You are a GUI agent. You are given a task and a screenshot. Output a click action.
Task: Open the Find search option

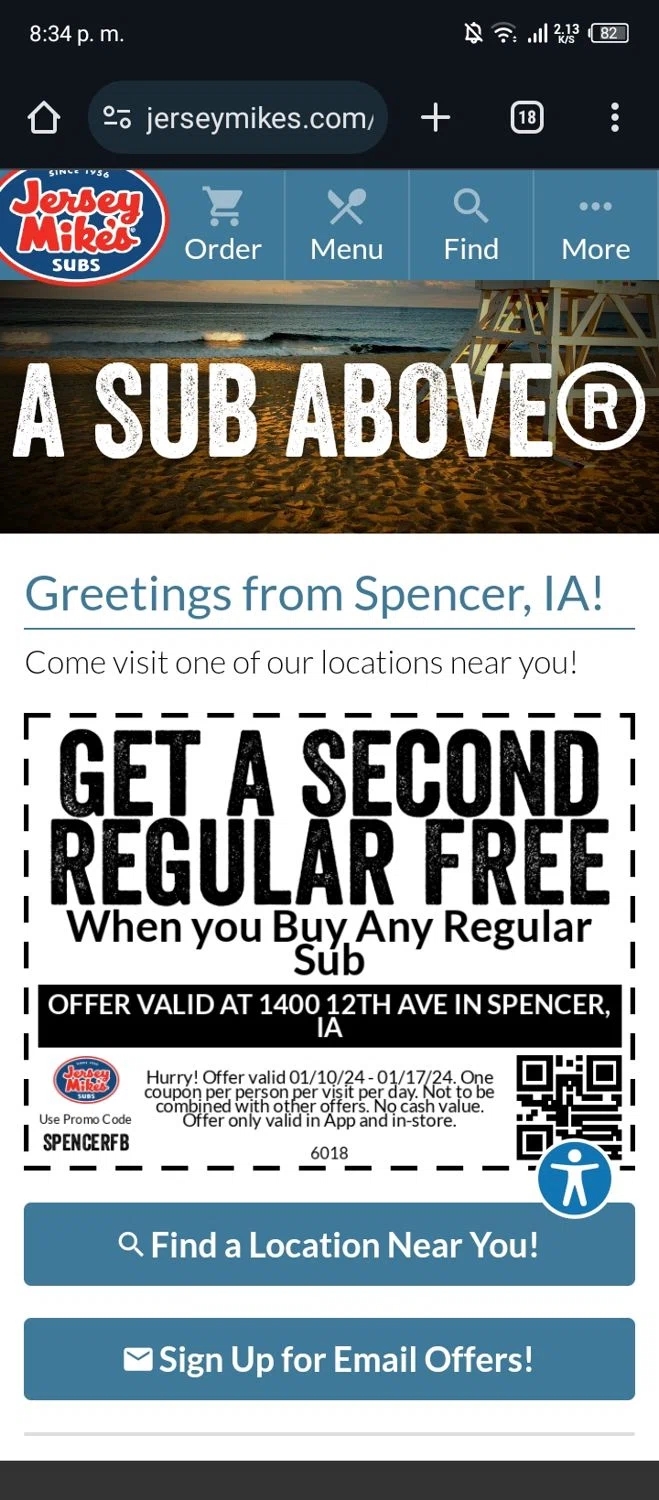click(471, 226)
